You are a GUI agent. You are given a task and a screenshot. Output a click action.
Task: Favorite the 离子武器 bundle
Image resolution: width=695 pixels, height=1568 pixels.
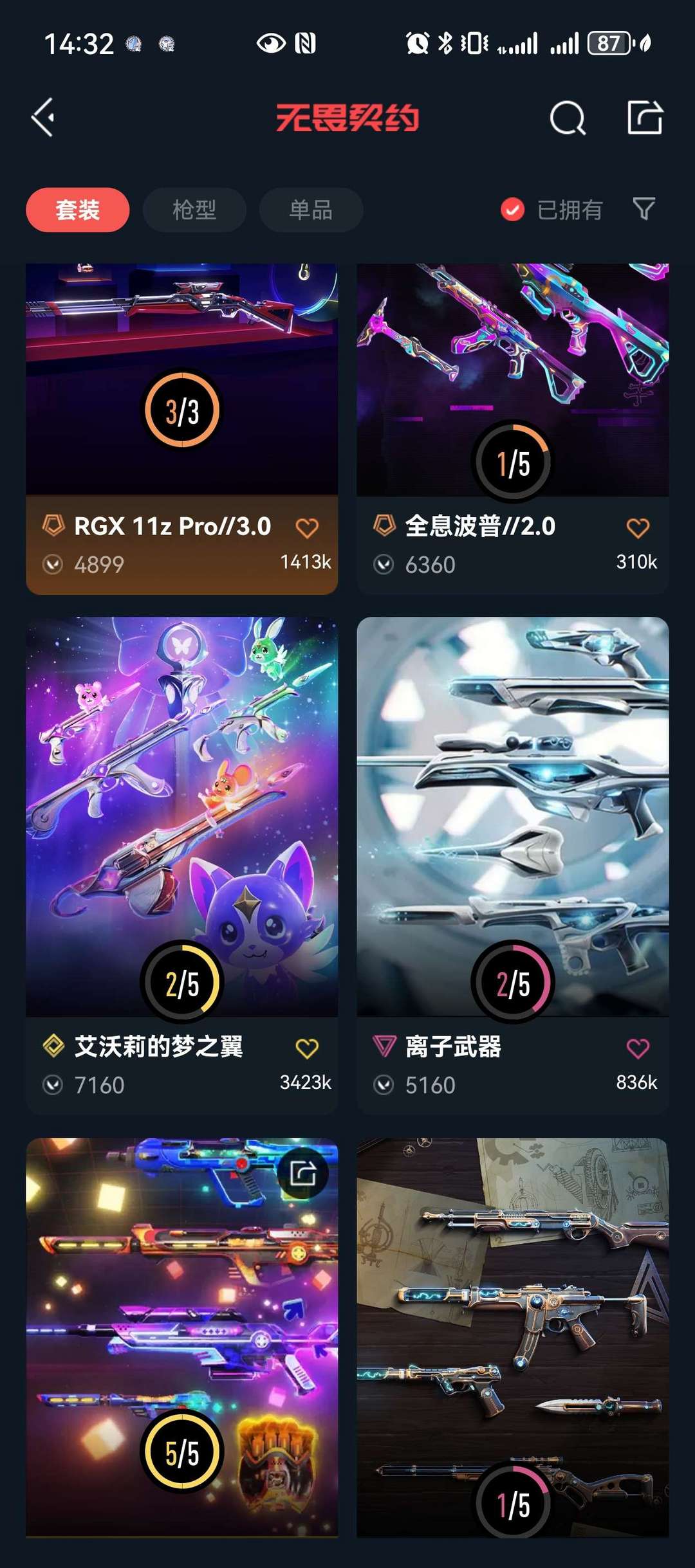[638, 1048]
